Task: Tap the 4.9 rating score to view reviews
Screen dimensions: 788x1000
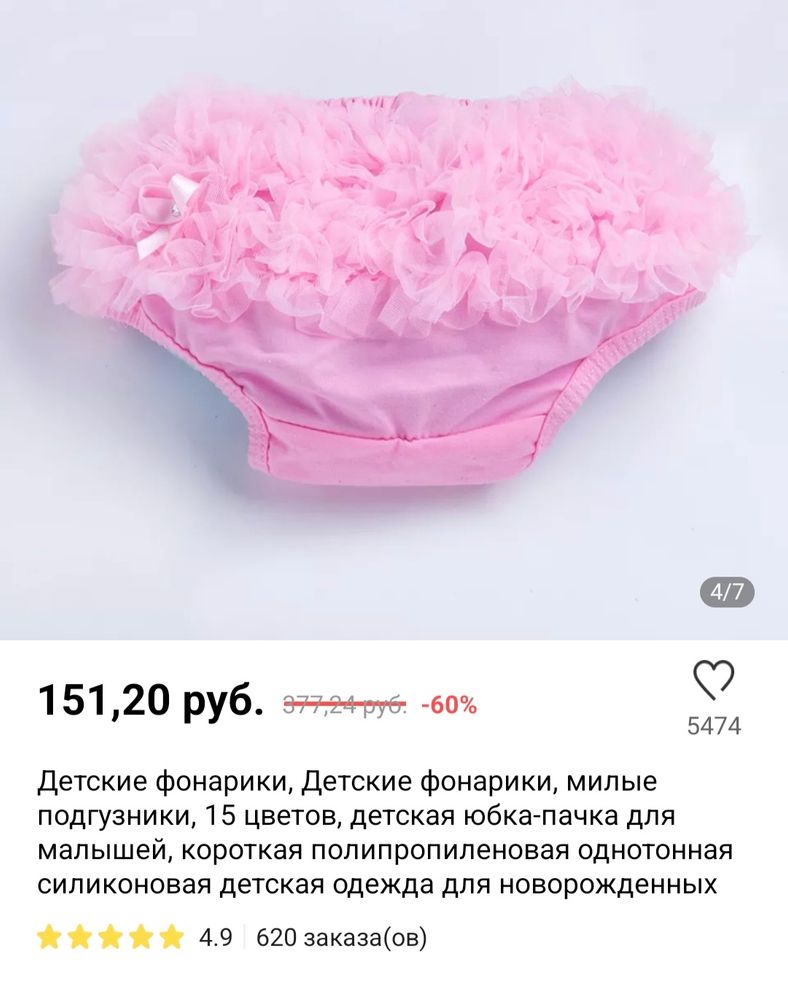Action: tap(212, 938)
